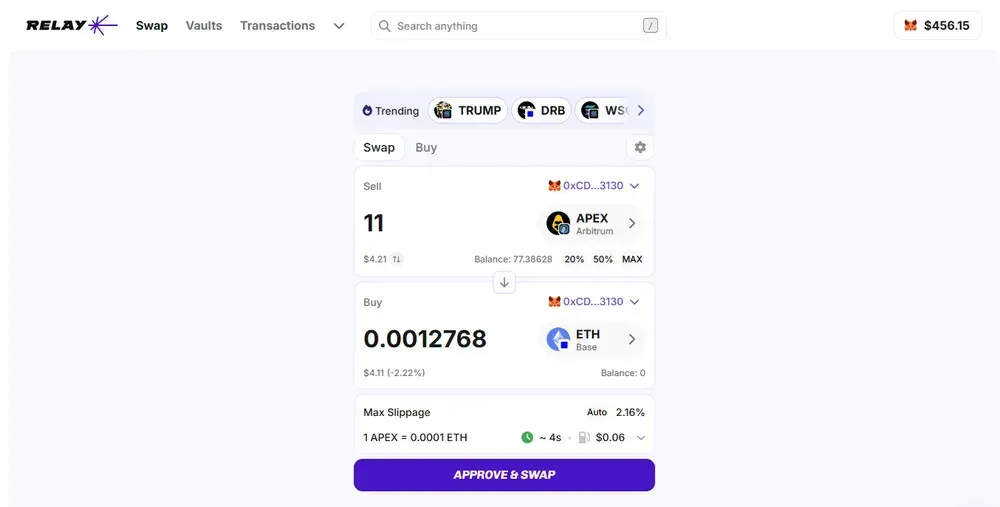
Task: Set sell amount to 50% of balance
Action: click(603, 259)
